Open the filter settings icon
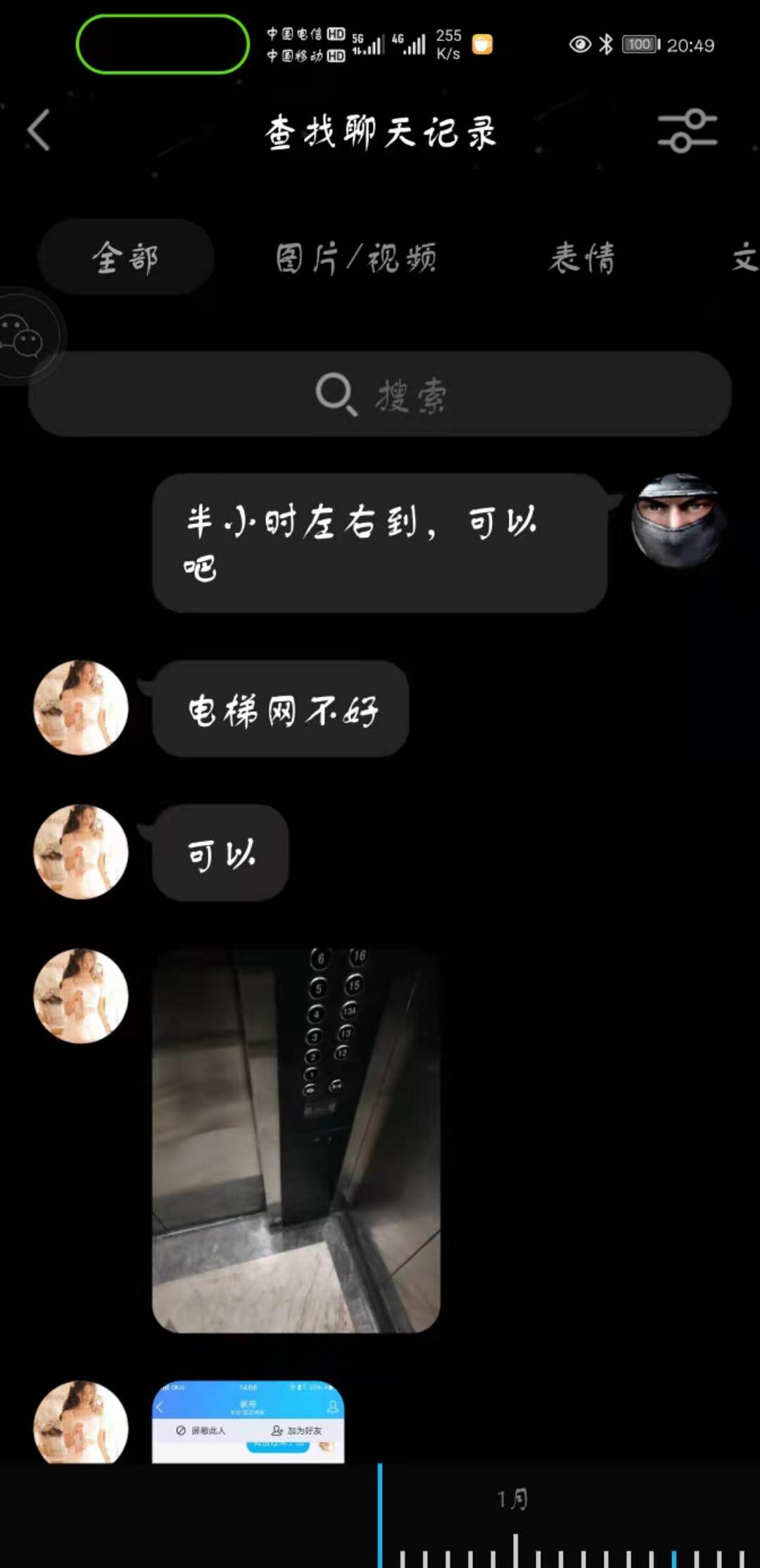The height and width of the screenshot is (1568, 760). (x=687, y=131)
